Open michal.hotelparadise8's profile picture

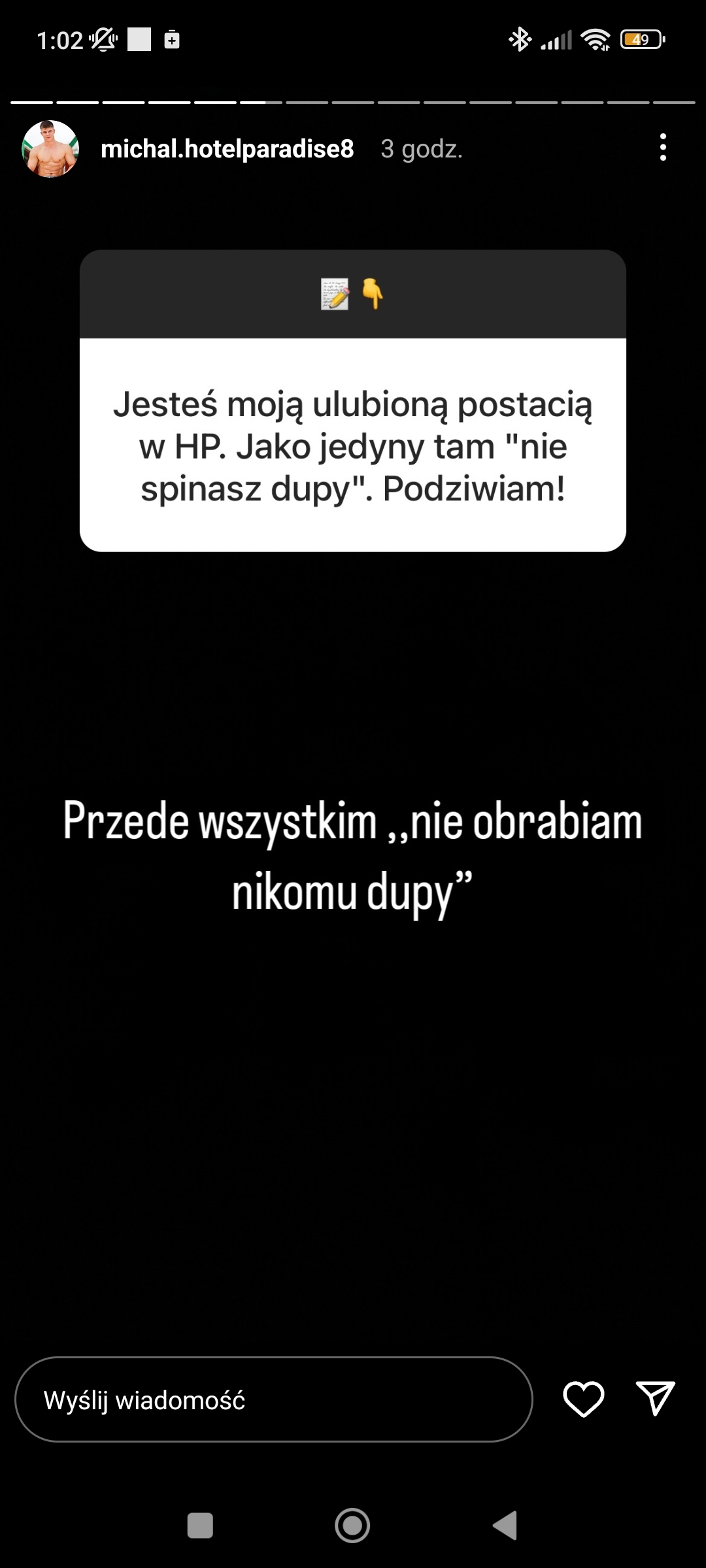50,149
